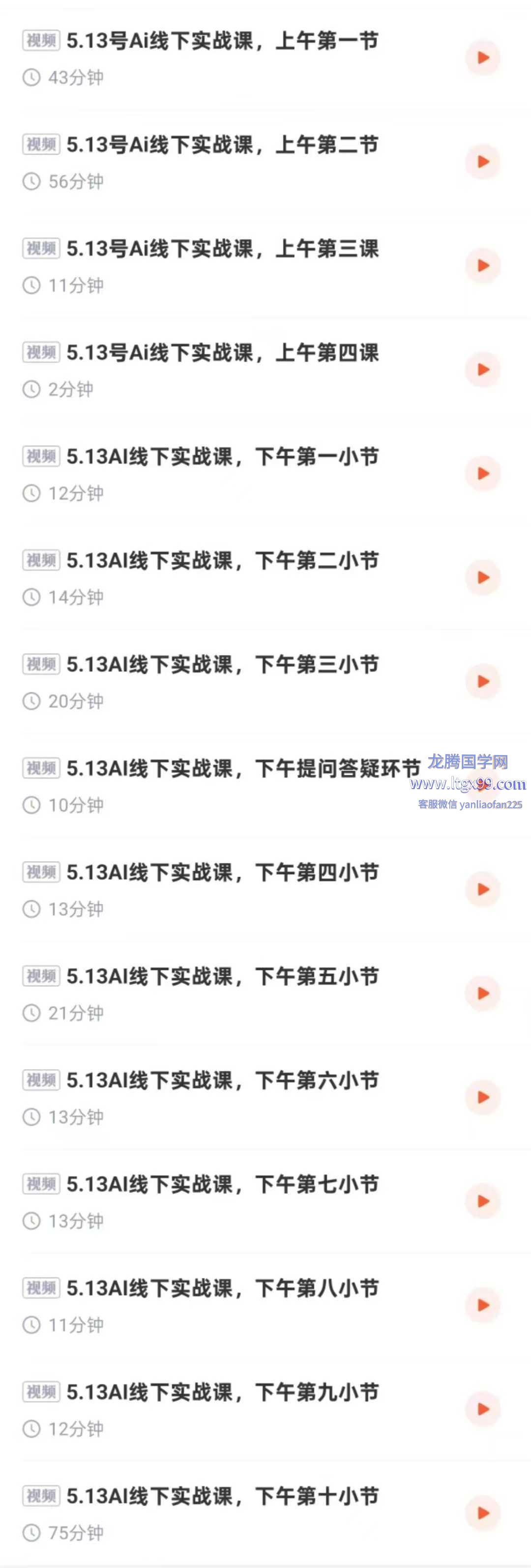Play the 75-minute 下午第十小节 video

click(483, 1512)
